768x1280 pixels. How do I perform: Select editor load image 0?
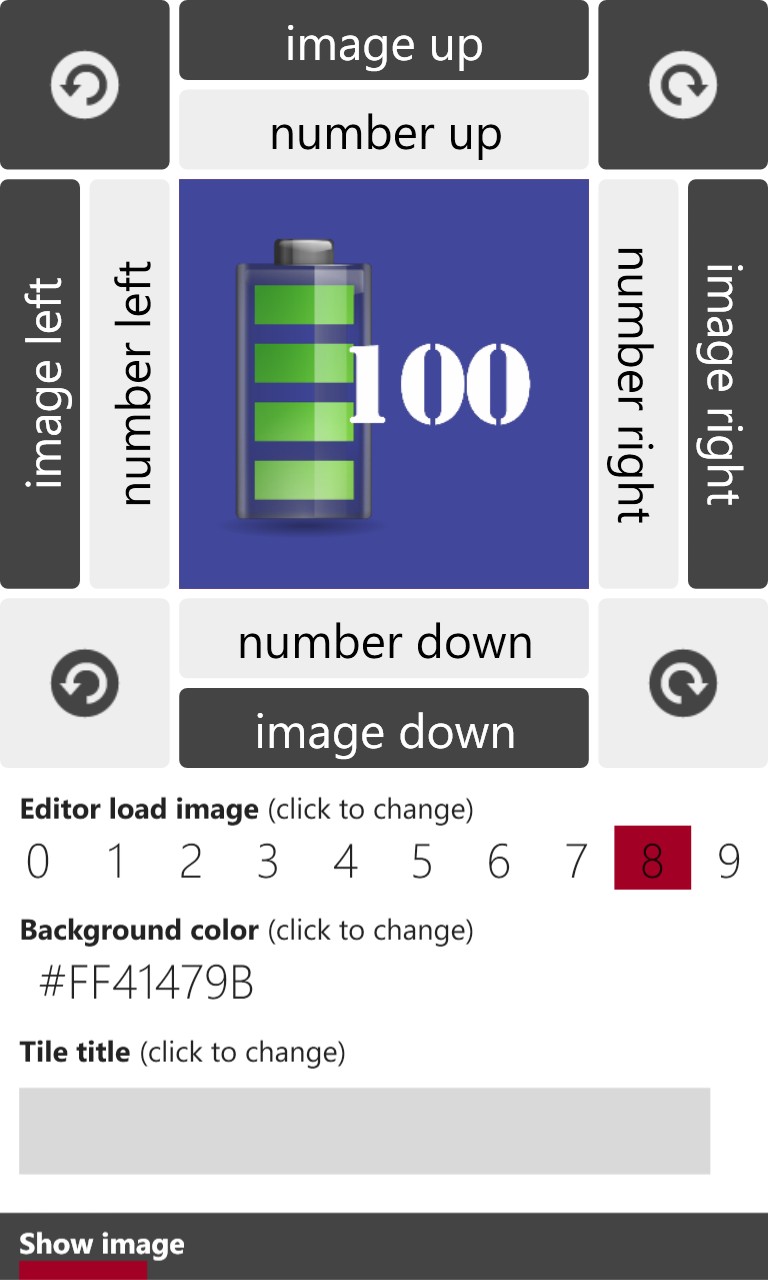click(x=38, y=859)
